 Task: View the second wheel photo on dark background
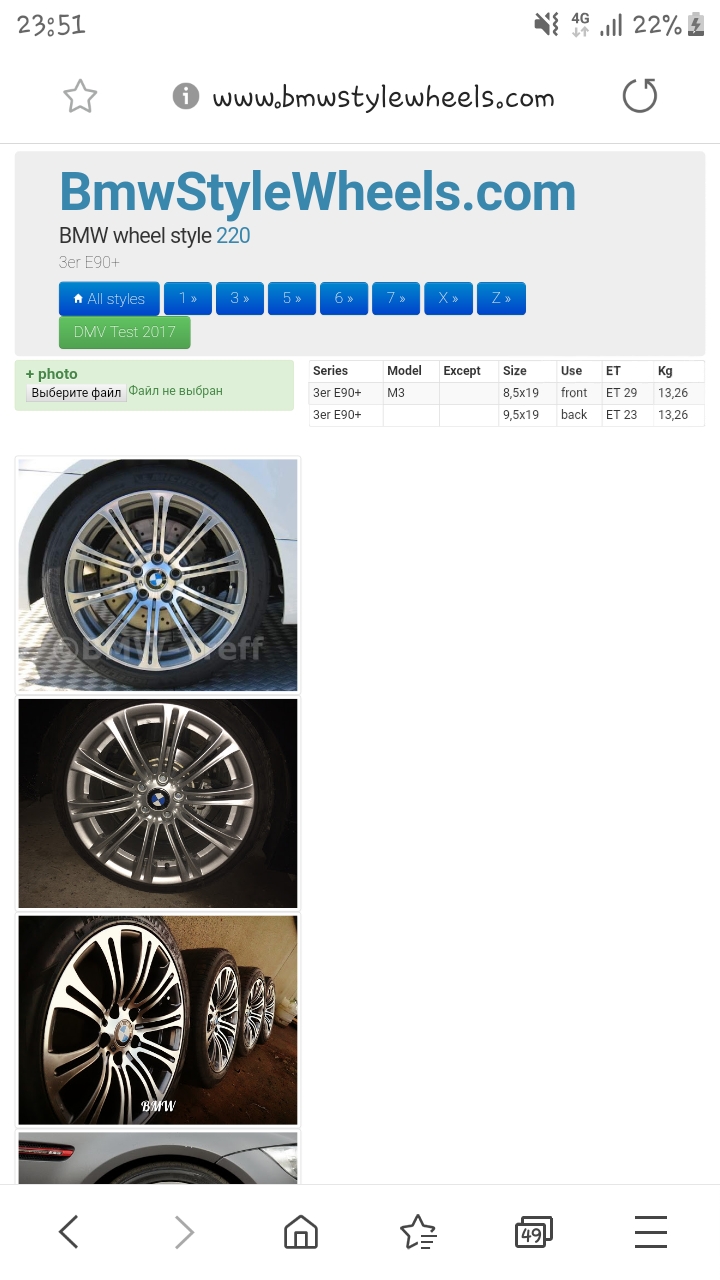[x=158, y=803]
